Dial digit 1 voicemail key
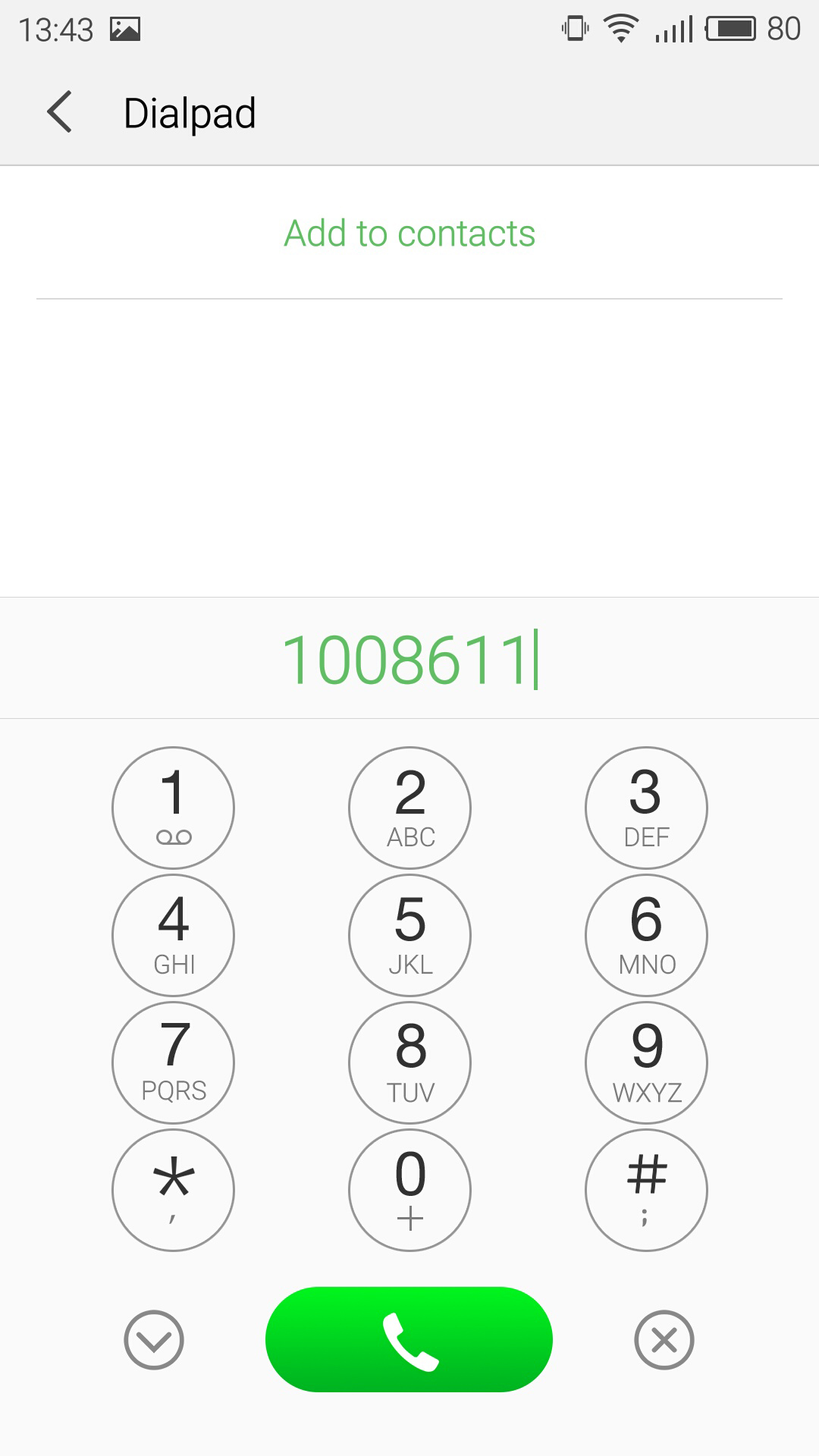The width and height of the screenshot is (819, 1456). (x=173, y=808)
